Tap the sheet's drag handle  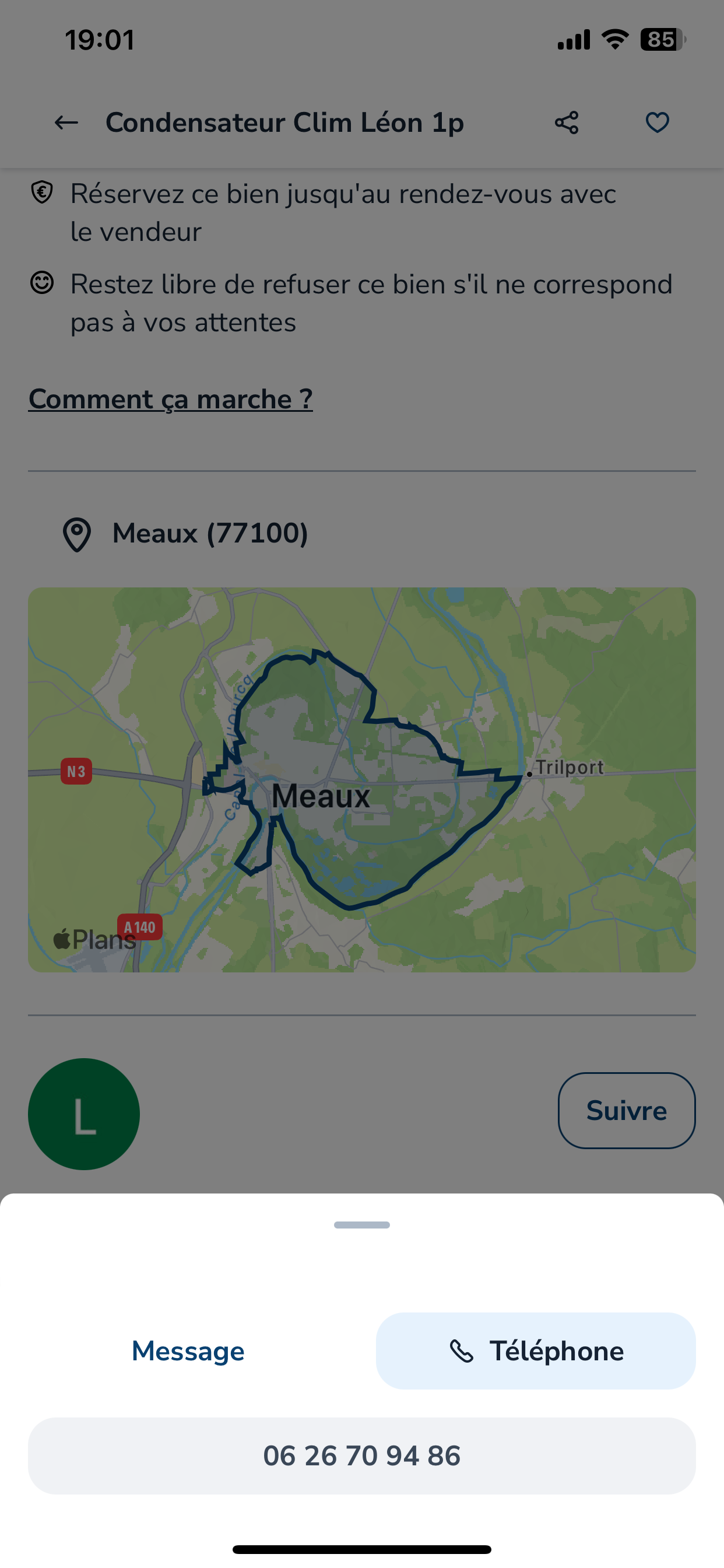[361, 1224]
